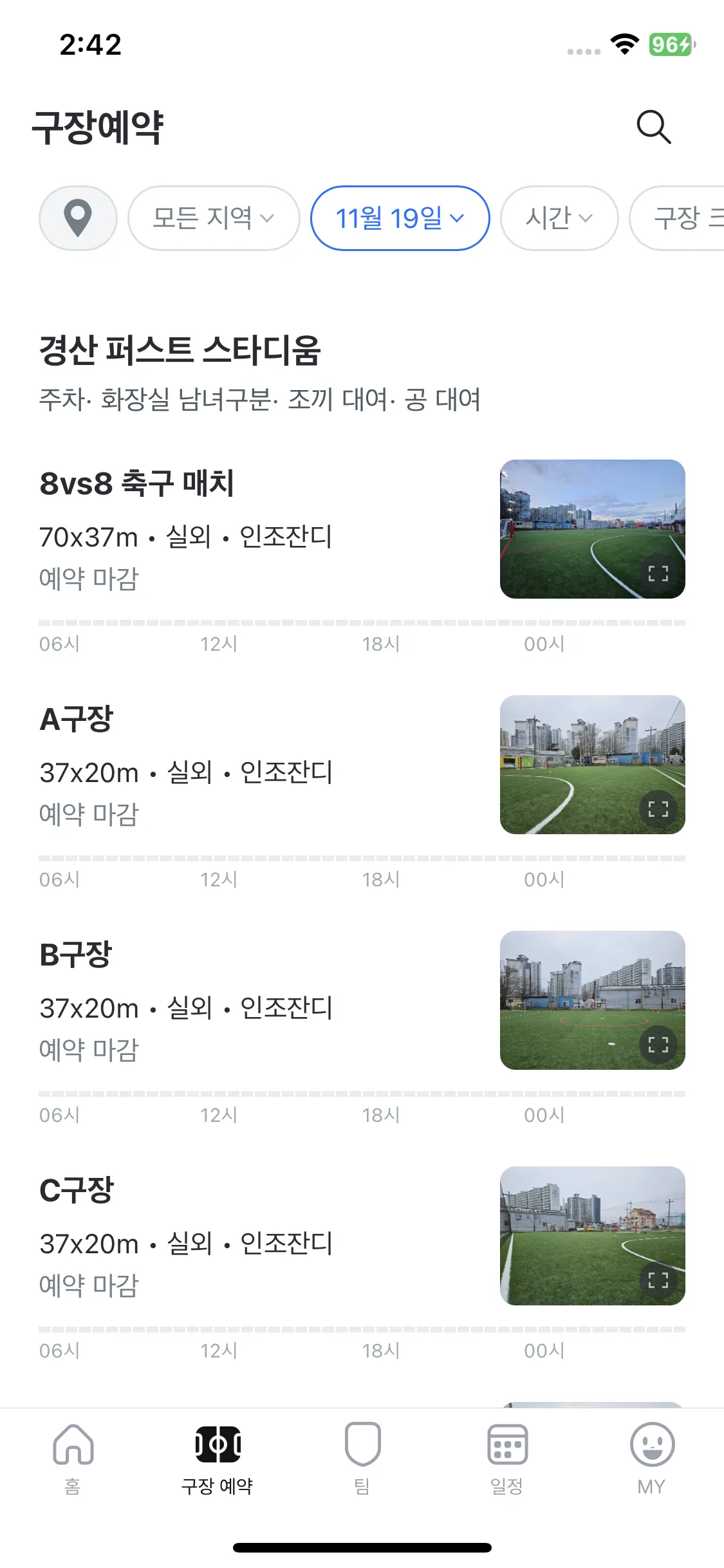Switch to the 구장 예약 tab
724x1568 pixels.
click(217, 1461)
